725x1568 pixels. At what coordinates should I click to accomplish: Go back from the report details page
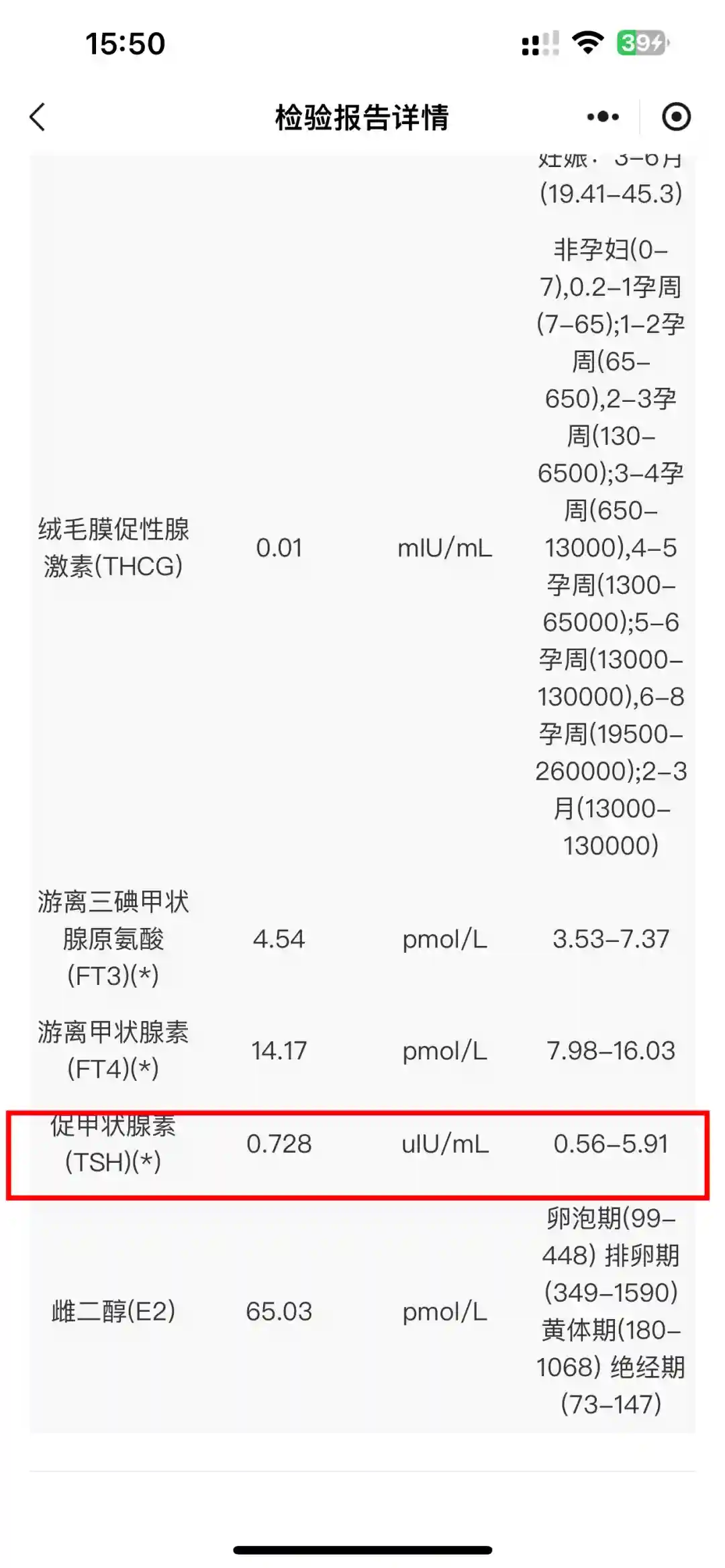[38, 117]
